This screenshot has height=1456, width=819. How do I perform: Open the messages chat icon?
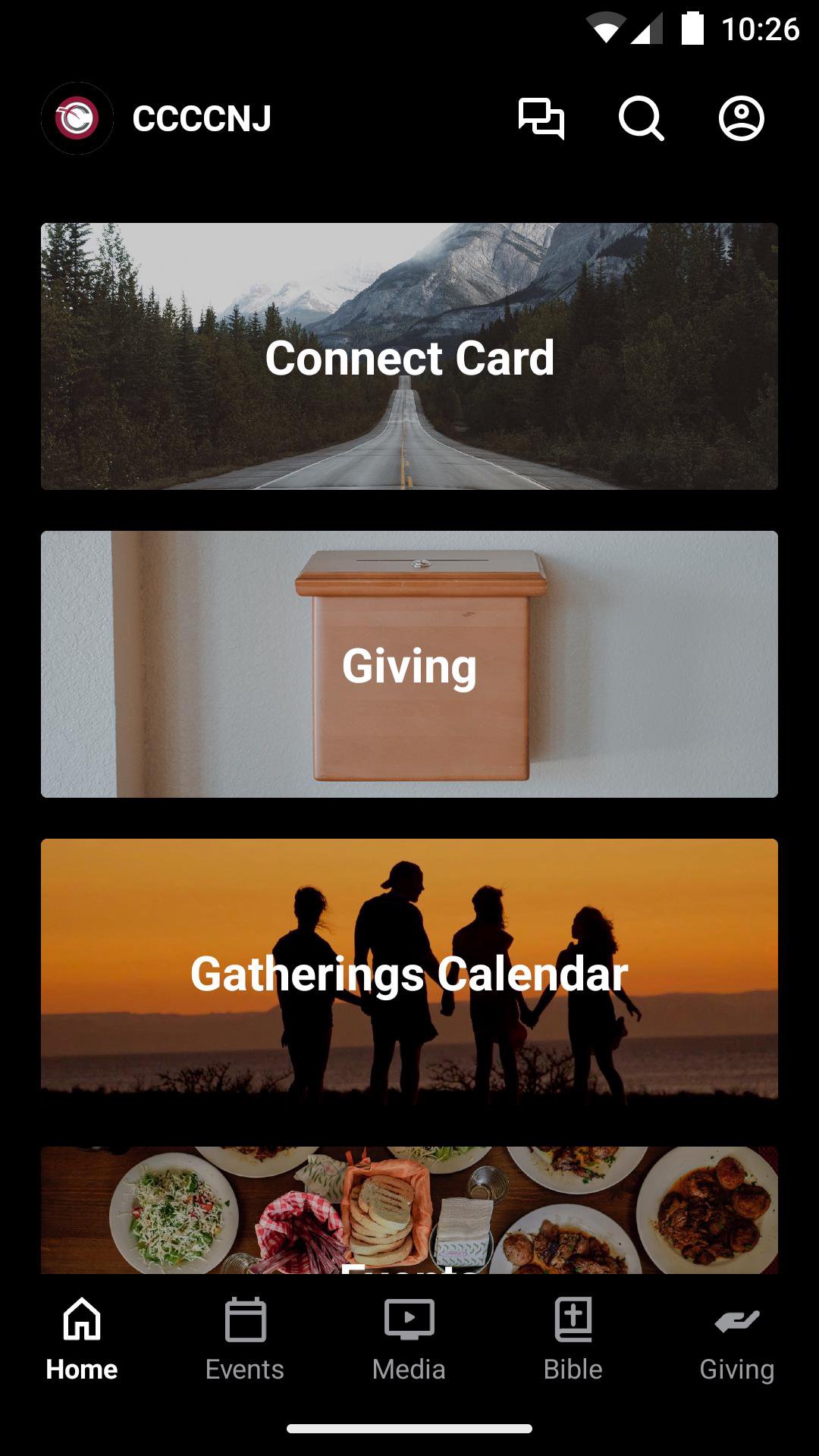(541, 118)
